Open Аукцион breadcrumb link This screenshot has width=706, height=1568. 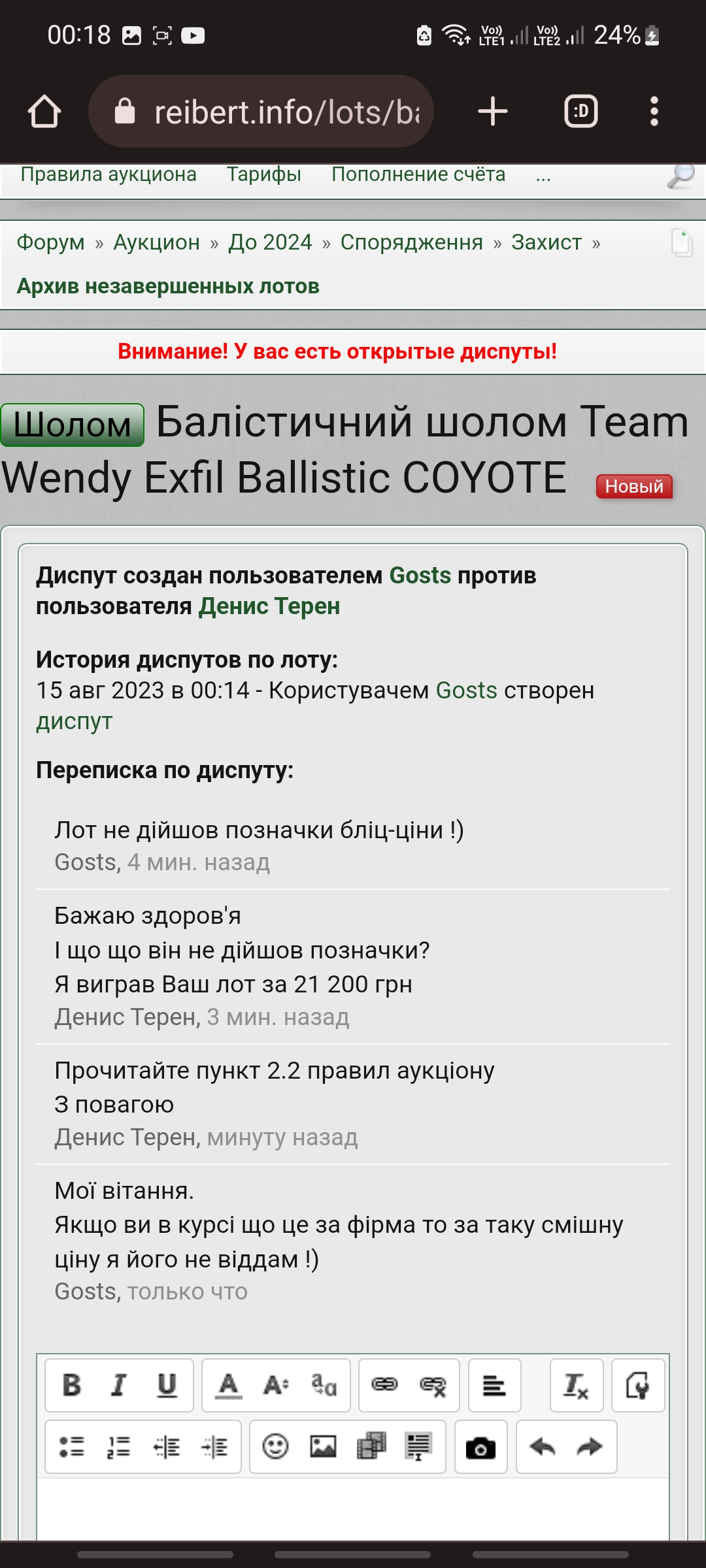[157, 242]
